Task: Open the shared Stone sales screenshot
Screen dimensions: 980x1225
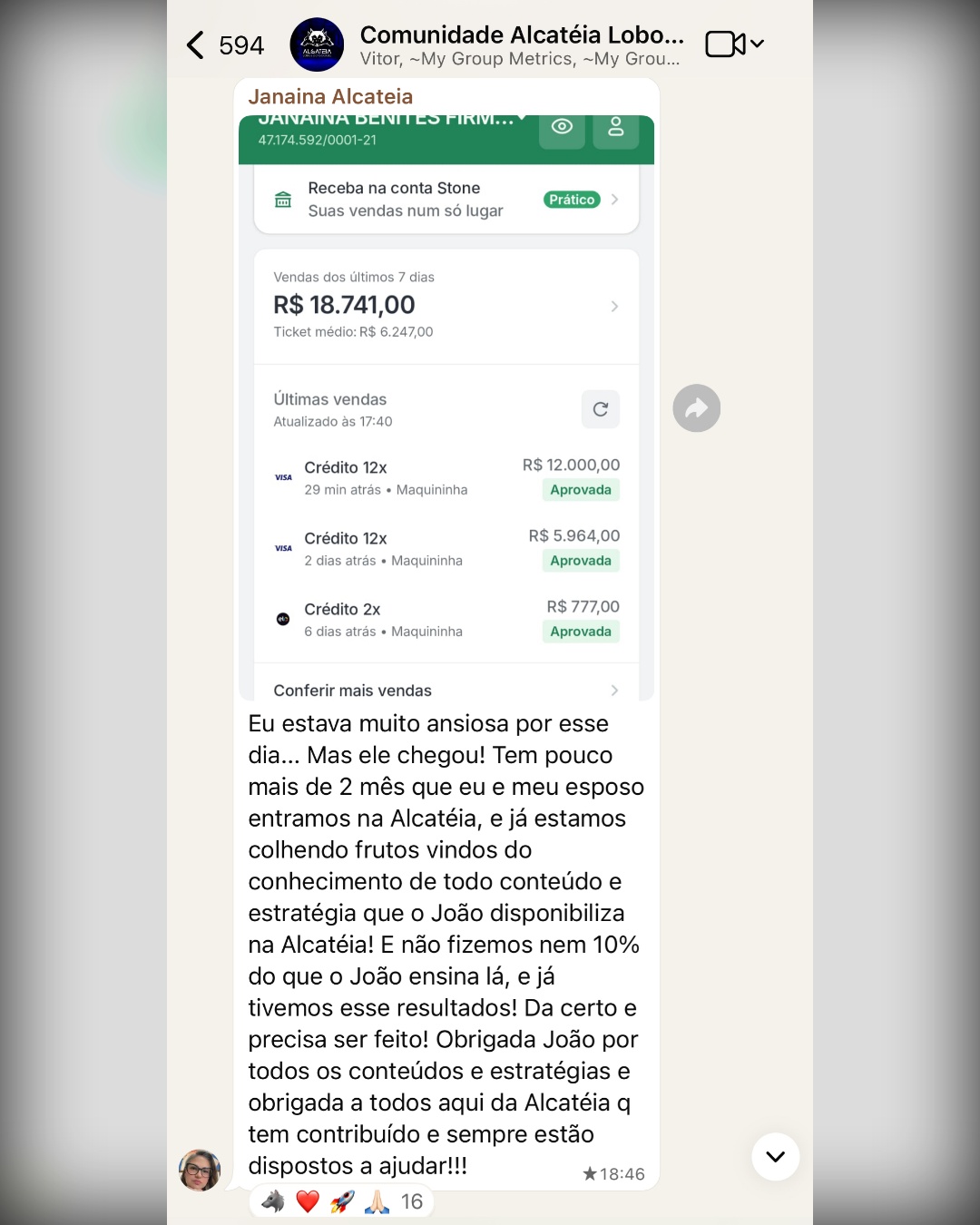Action: click(446, 408)
